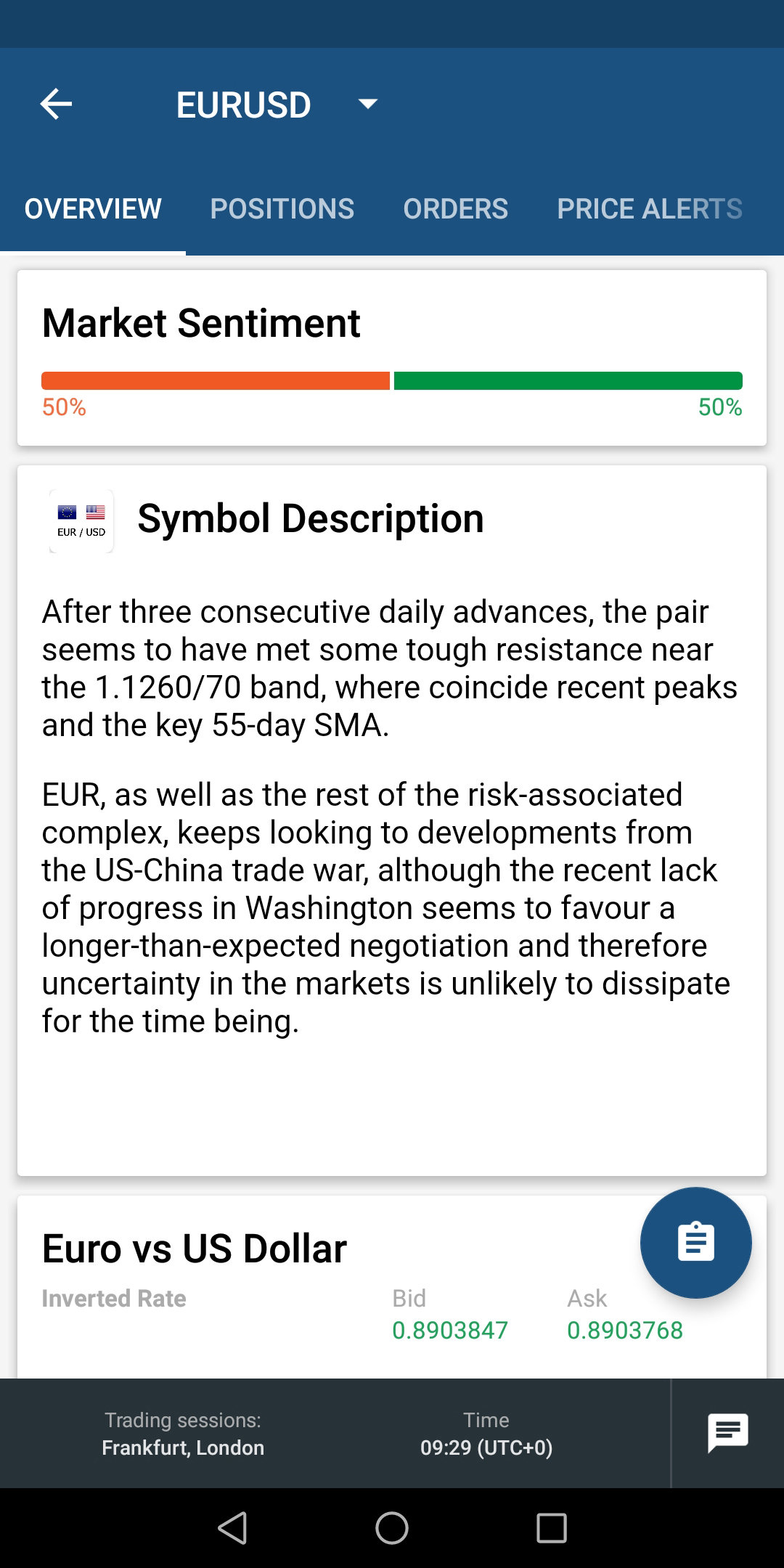Screen dimensions: 784x1568
Task: Open the chat message icon
Action: [728, 1433]
